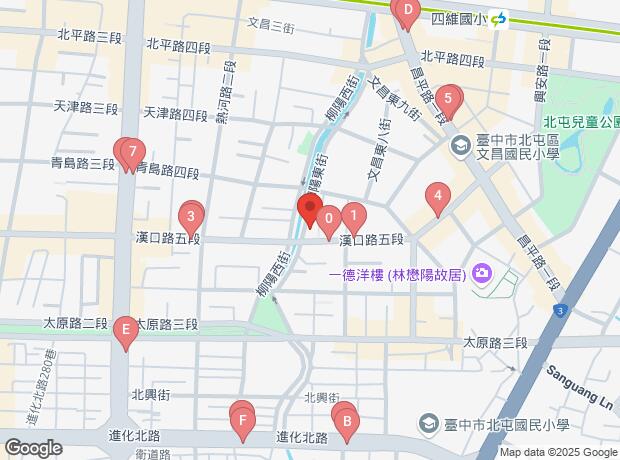Tap map marker E
The width and height of the screenshot is (620, 460).
click(125, 329)
